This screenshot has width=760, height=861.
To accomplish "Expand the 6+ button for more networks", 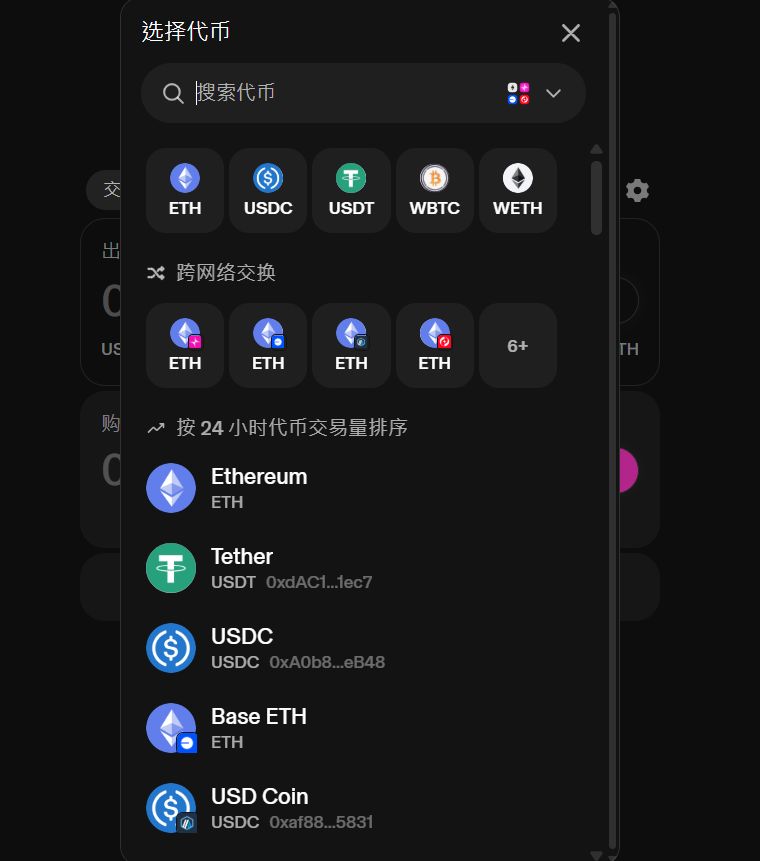I will (x=518, y=345).
